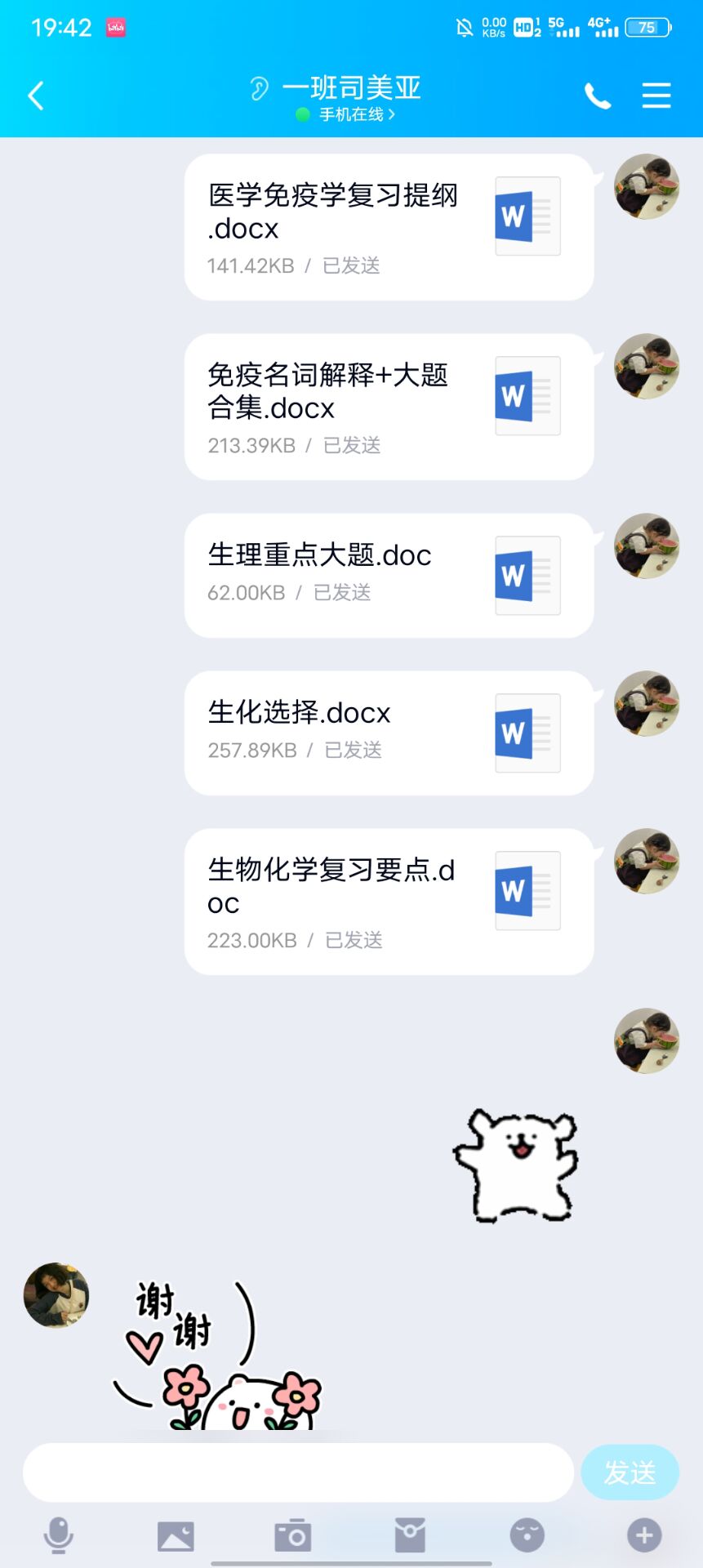Open 免疫名词解释+大题合集.docx file
This screenshot has height=1568, width=703.
click(x=389, y=407)
